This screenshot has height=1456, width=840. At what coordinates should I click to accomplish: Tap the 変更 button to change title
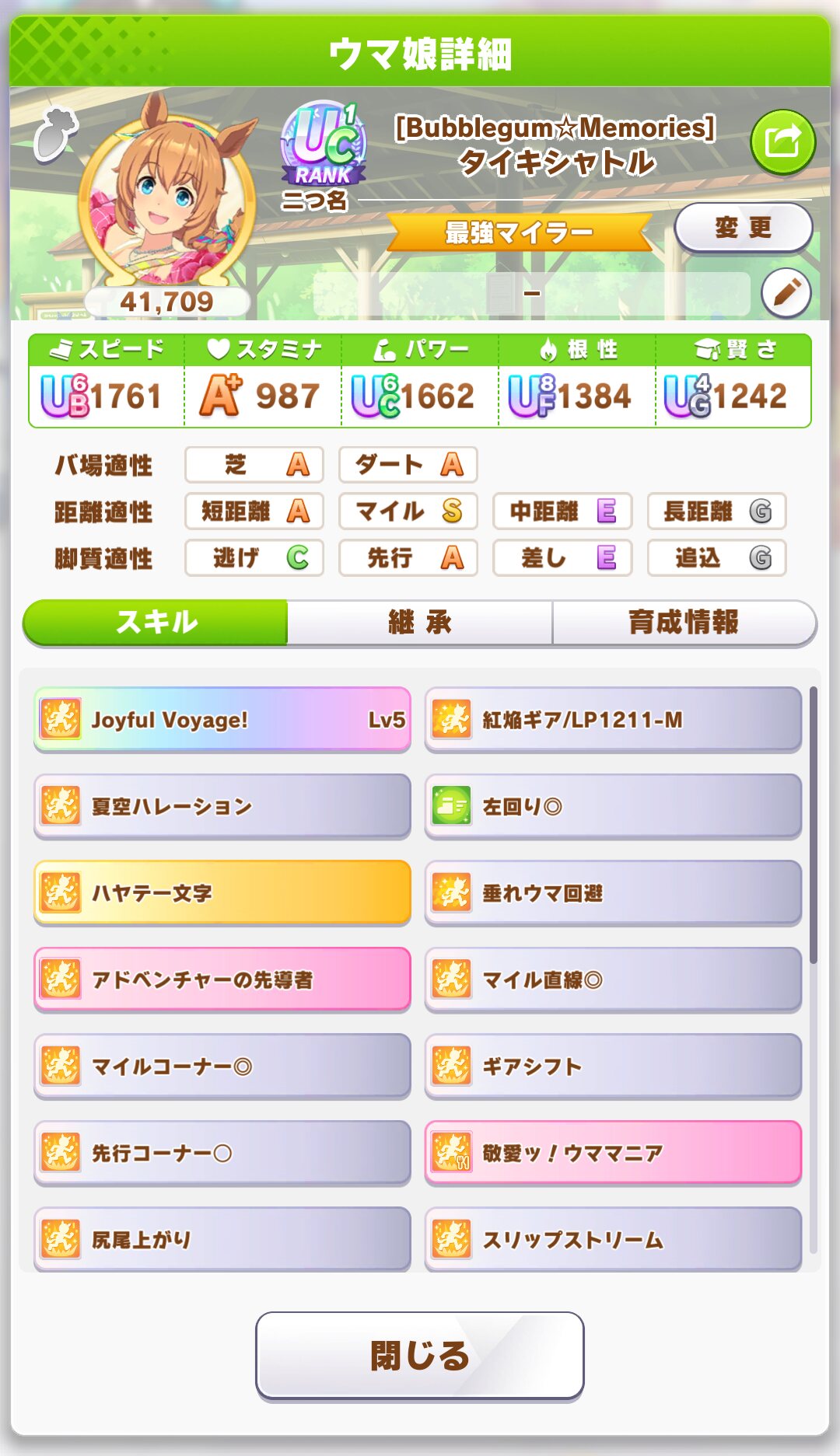pos(743,228)
